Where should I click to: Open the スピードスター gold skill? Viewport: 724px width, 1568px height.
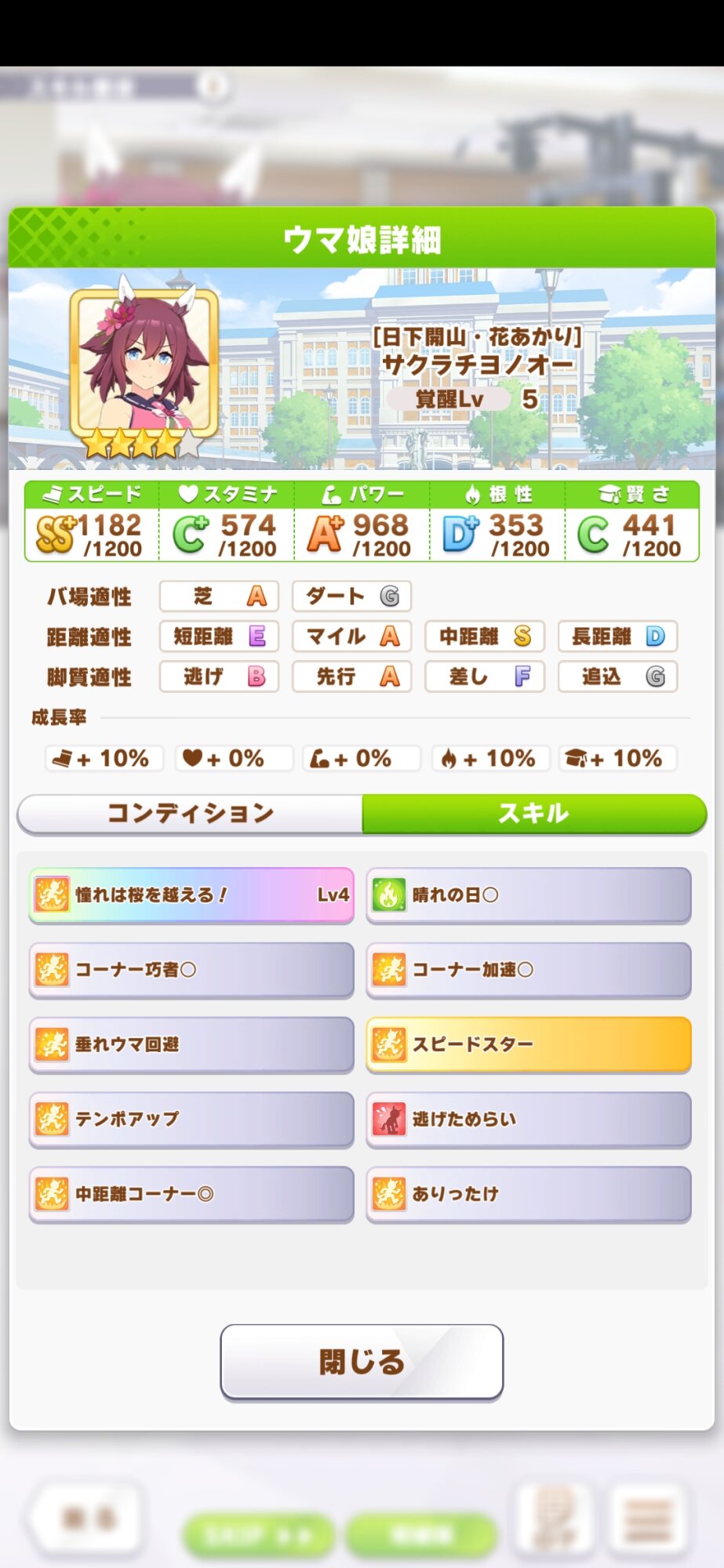tap(528, 1044)
